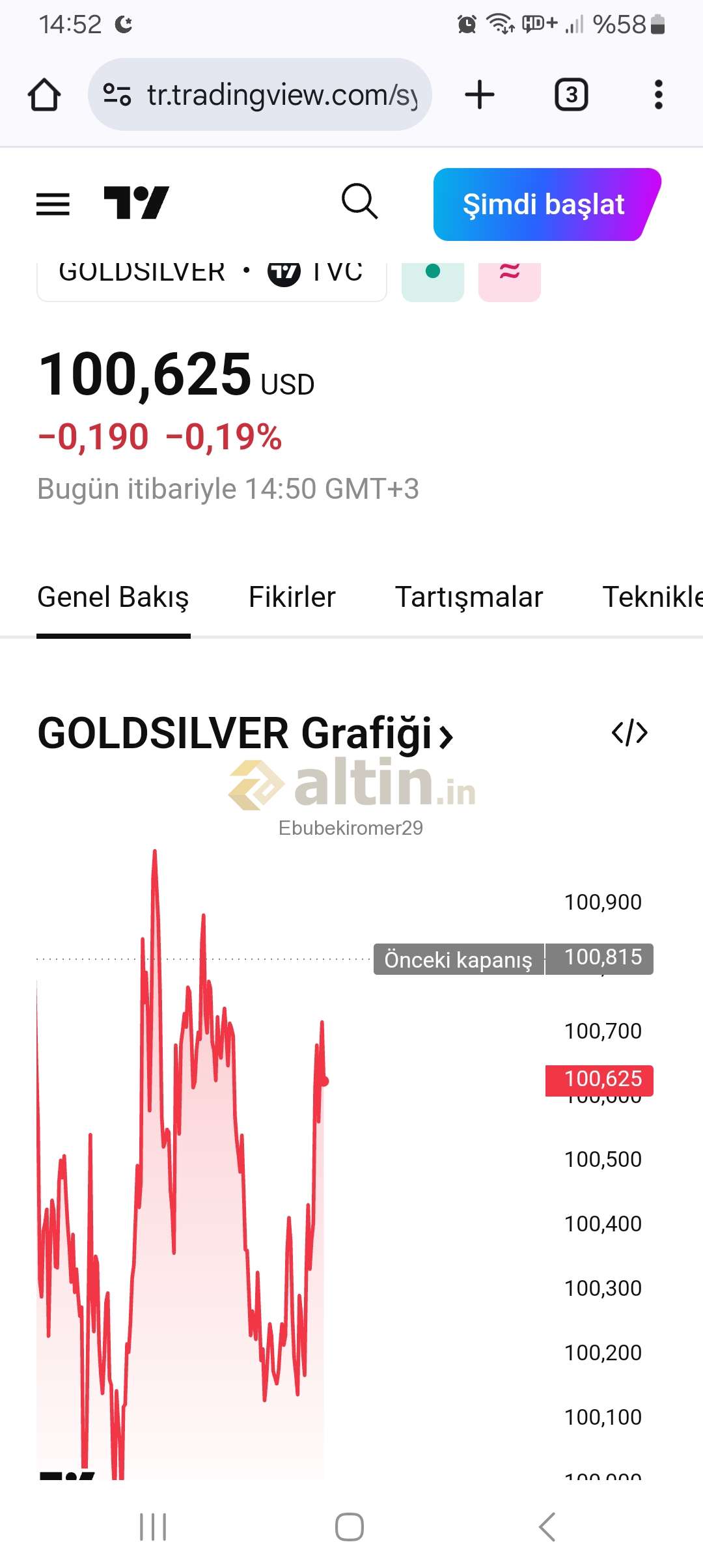
Task: Switch to the Tartışmalar tab
Action: [469, 597]
